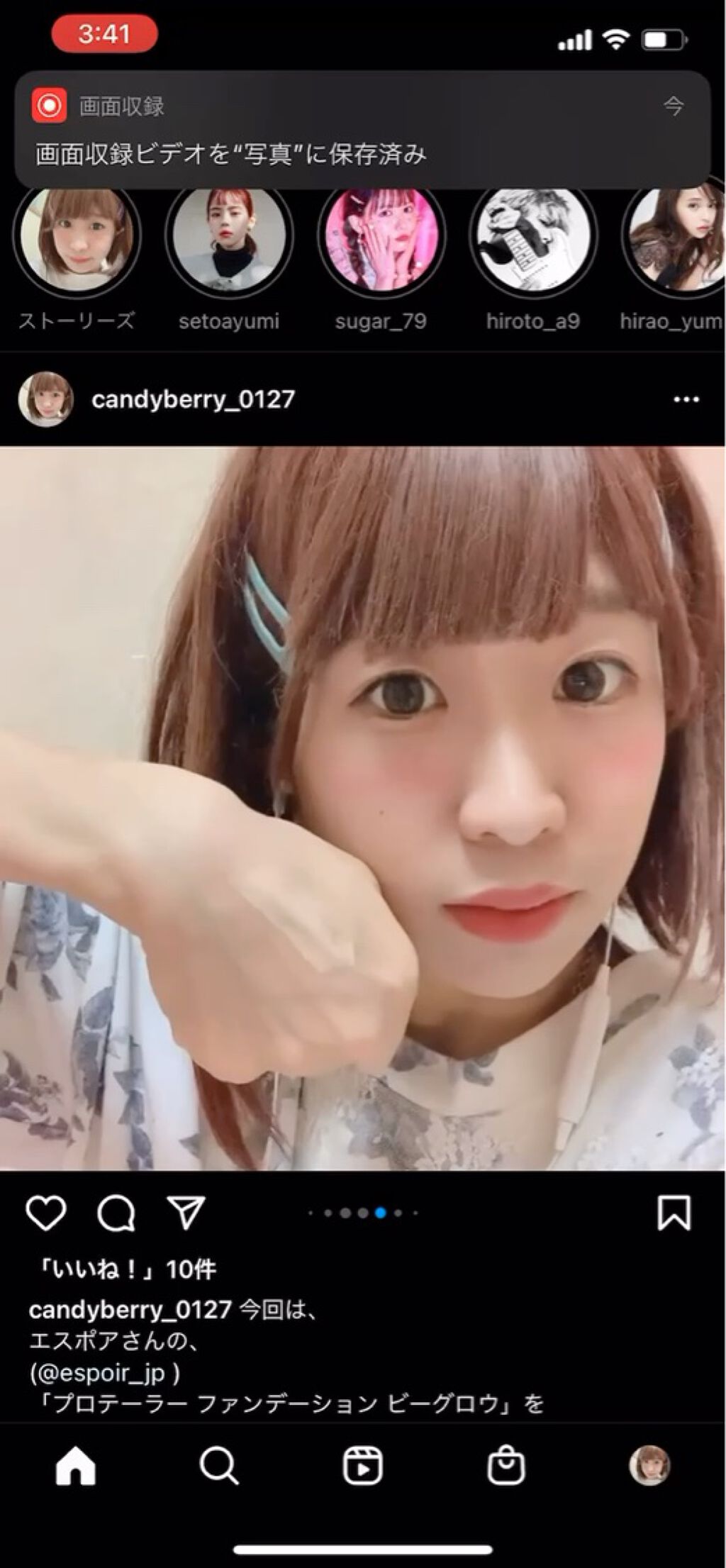Go to the Home tab
The width and height of the screenshot is (726, 1568).
pos(76,1466)
